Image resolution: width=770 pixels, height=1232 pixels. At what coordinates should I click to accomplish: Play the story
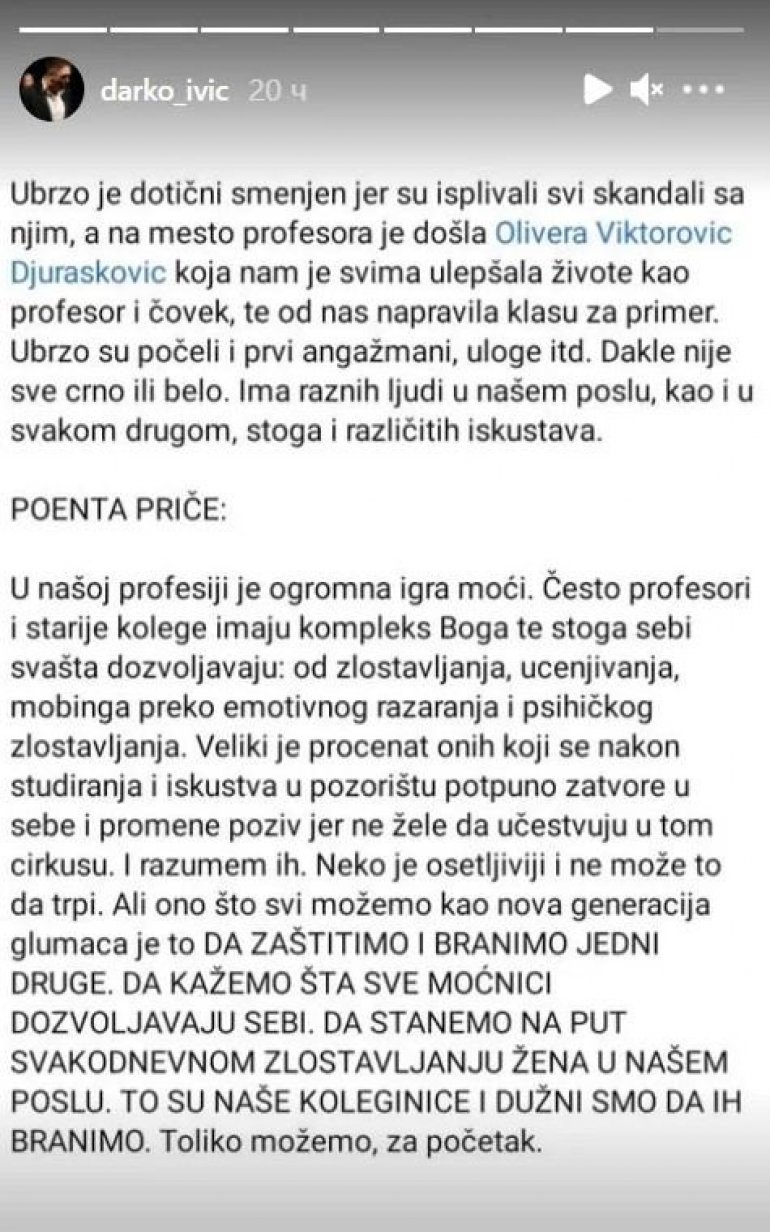598,90
